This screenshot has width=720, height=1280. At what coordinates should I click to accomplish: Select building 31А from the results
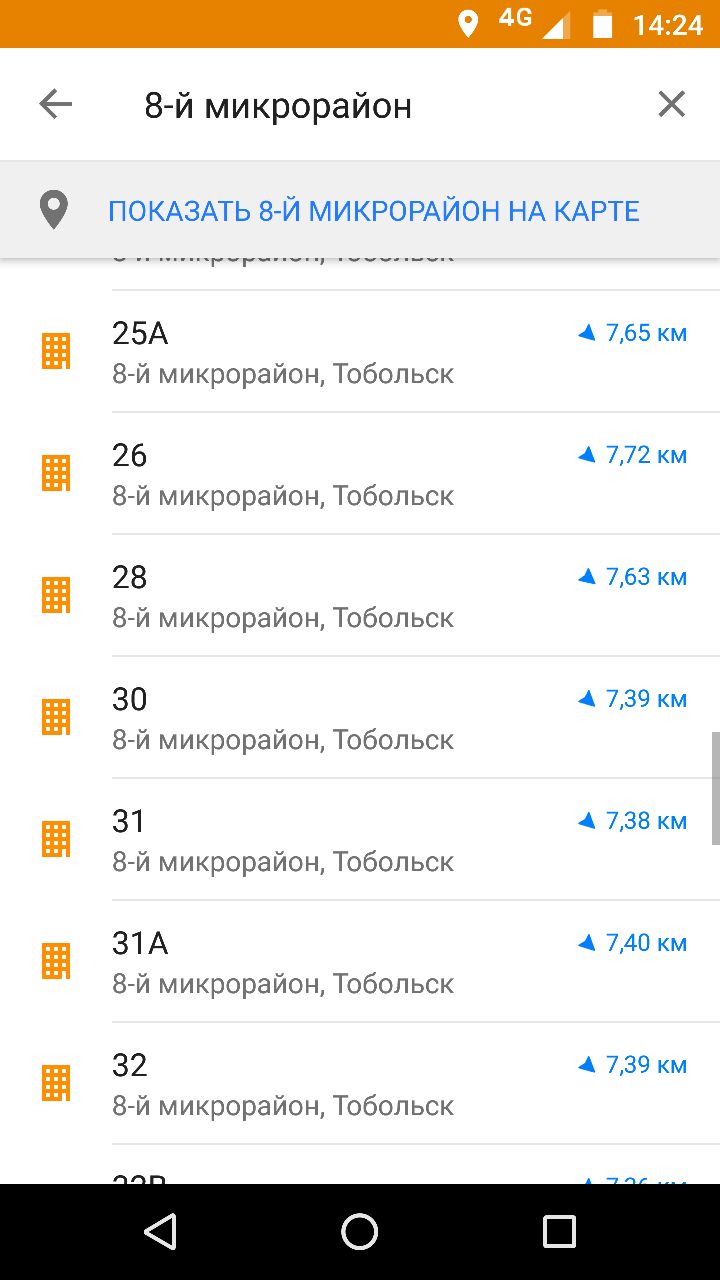coord(360,962)
